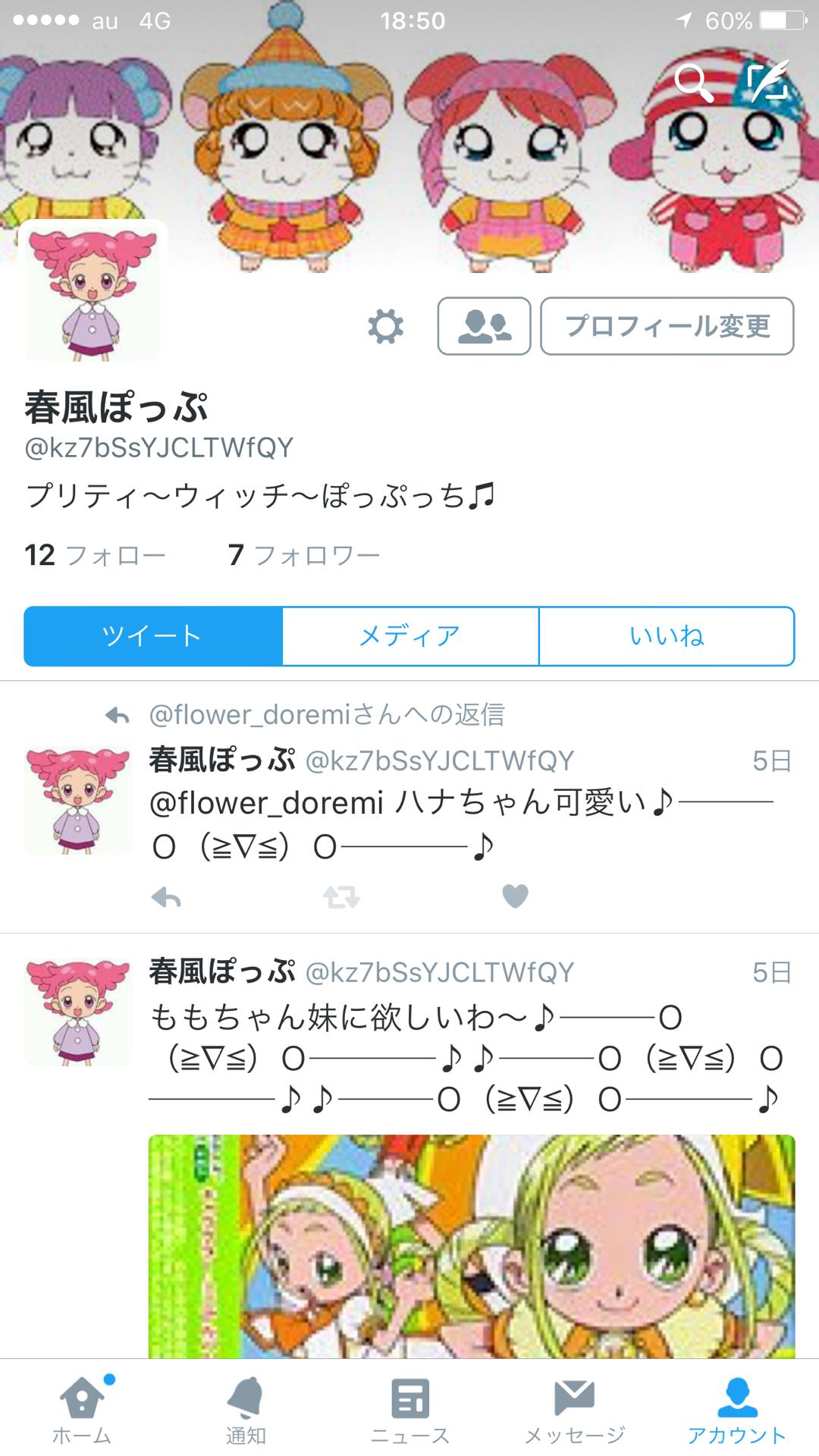Open the 通知 notifications tab

[x=246, y=1409]
